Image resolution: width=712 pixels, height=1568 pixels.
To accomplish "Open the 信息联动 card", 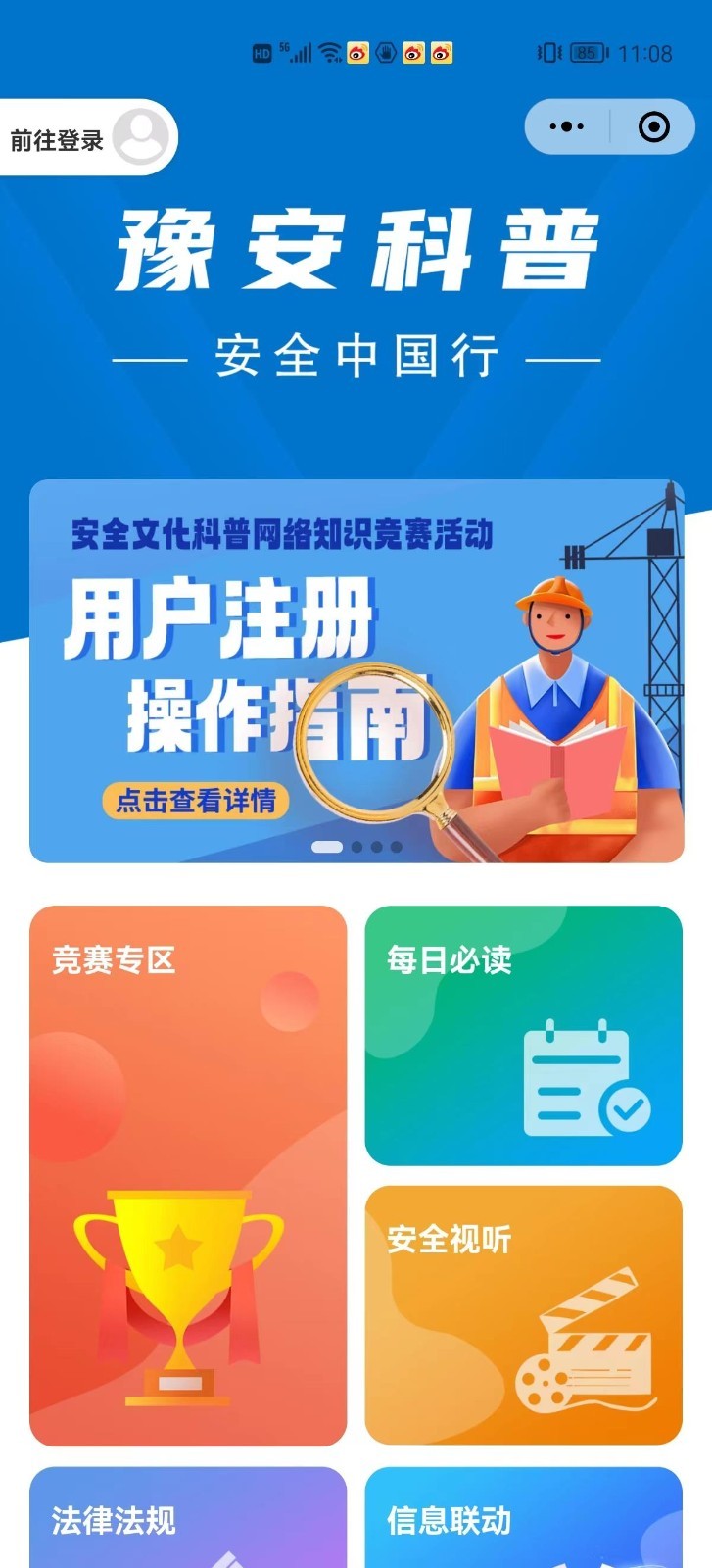I will (523, 1518).
